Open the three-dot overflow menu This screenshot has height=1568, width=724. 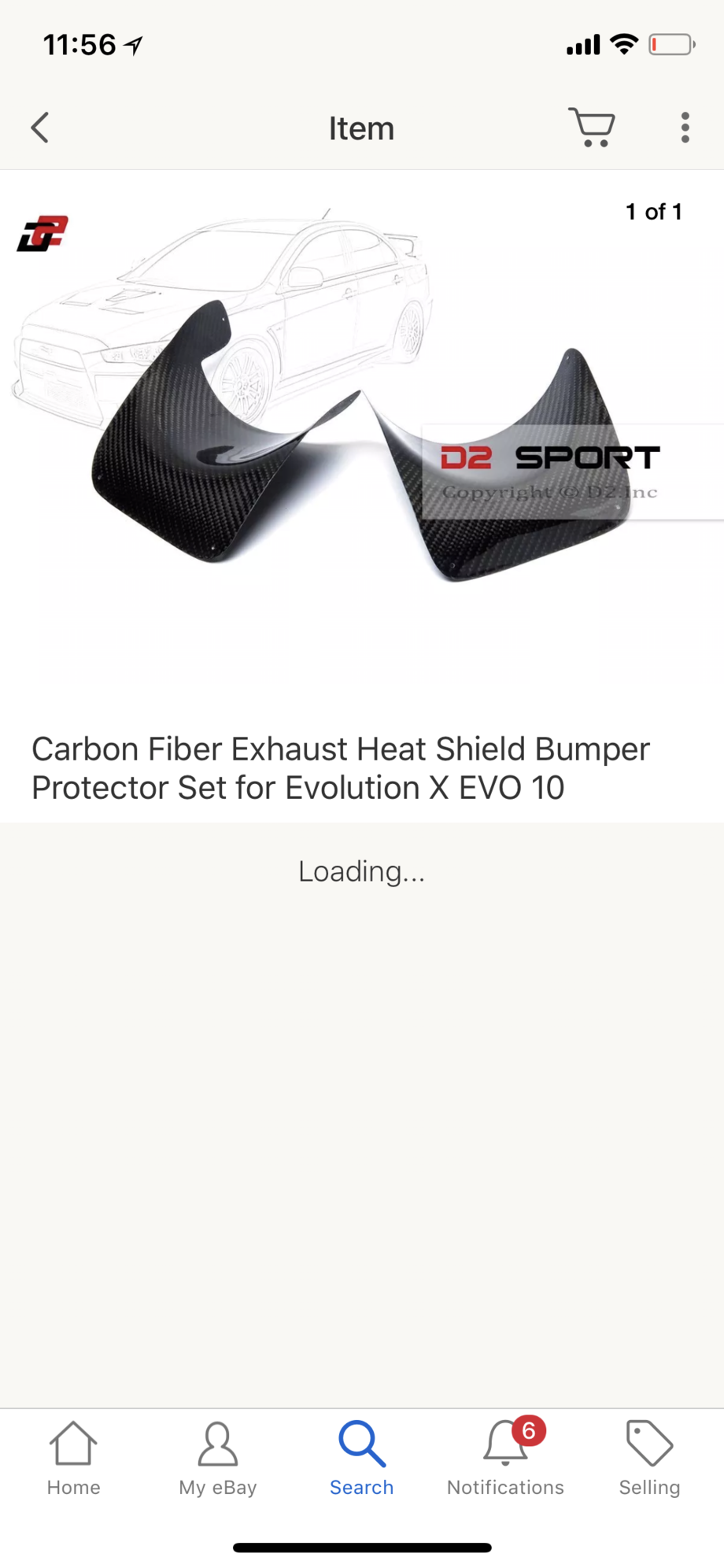(x=685, y=128)
